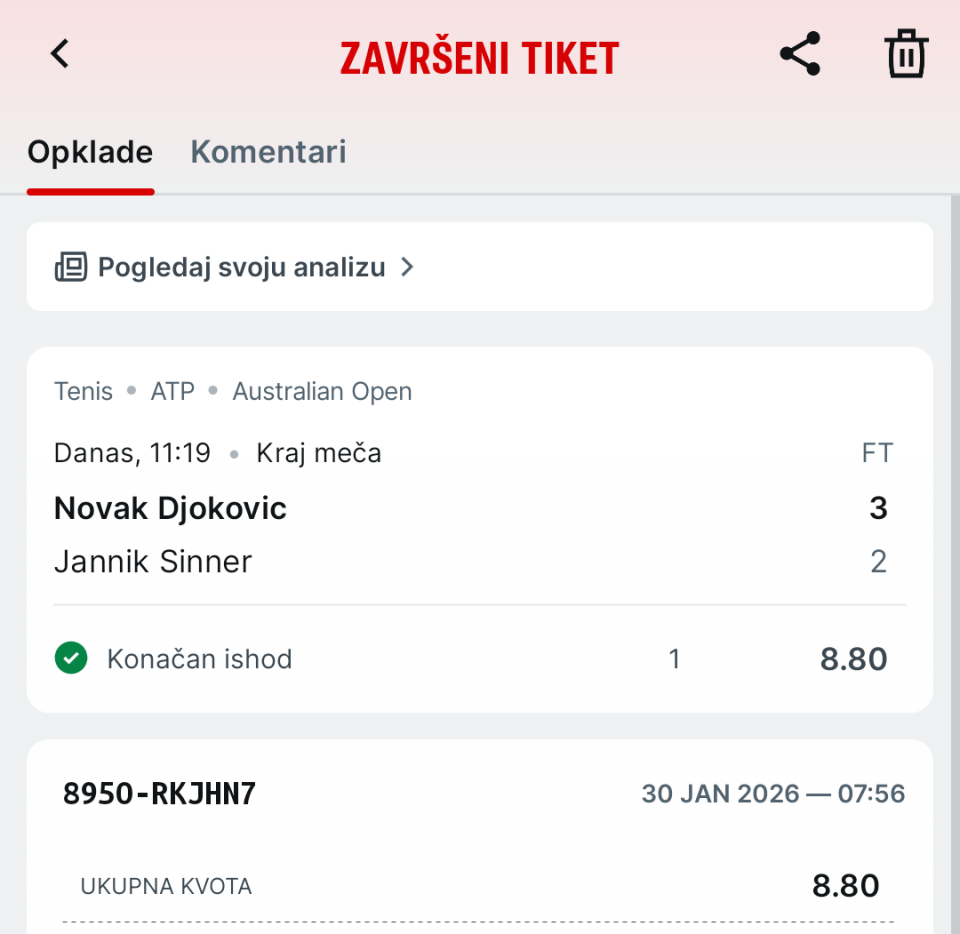
Task: Switch to the Komentari tab
Action: pos(268,152)
